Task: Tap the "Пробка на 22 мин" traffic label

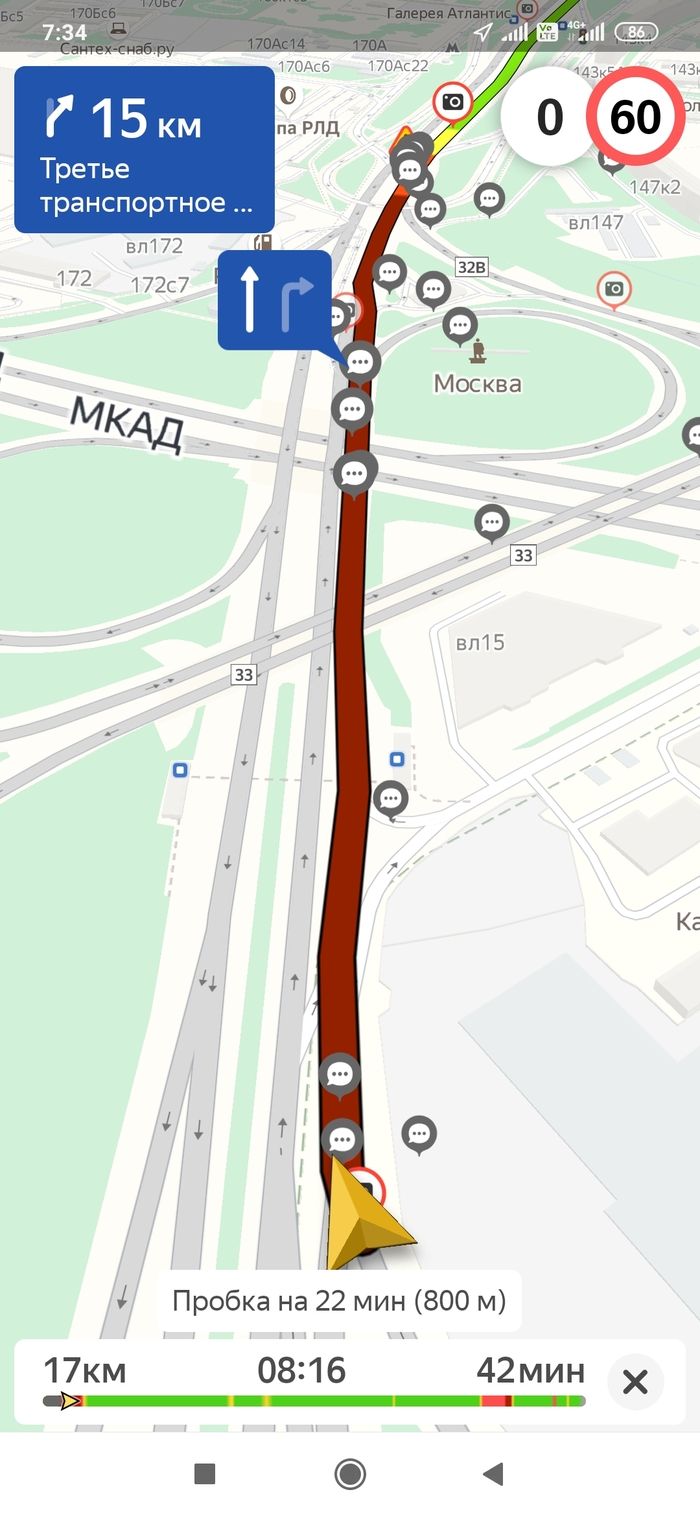Action: tap(339, 1301)
